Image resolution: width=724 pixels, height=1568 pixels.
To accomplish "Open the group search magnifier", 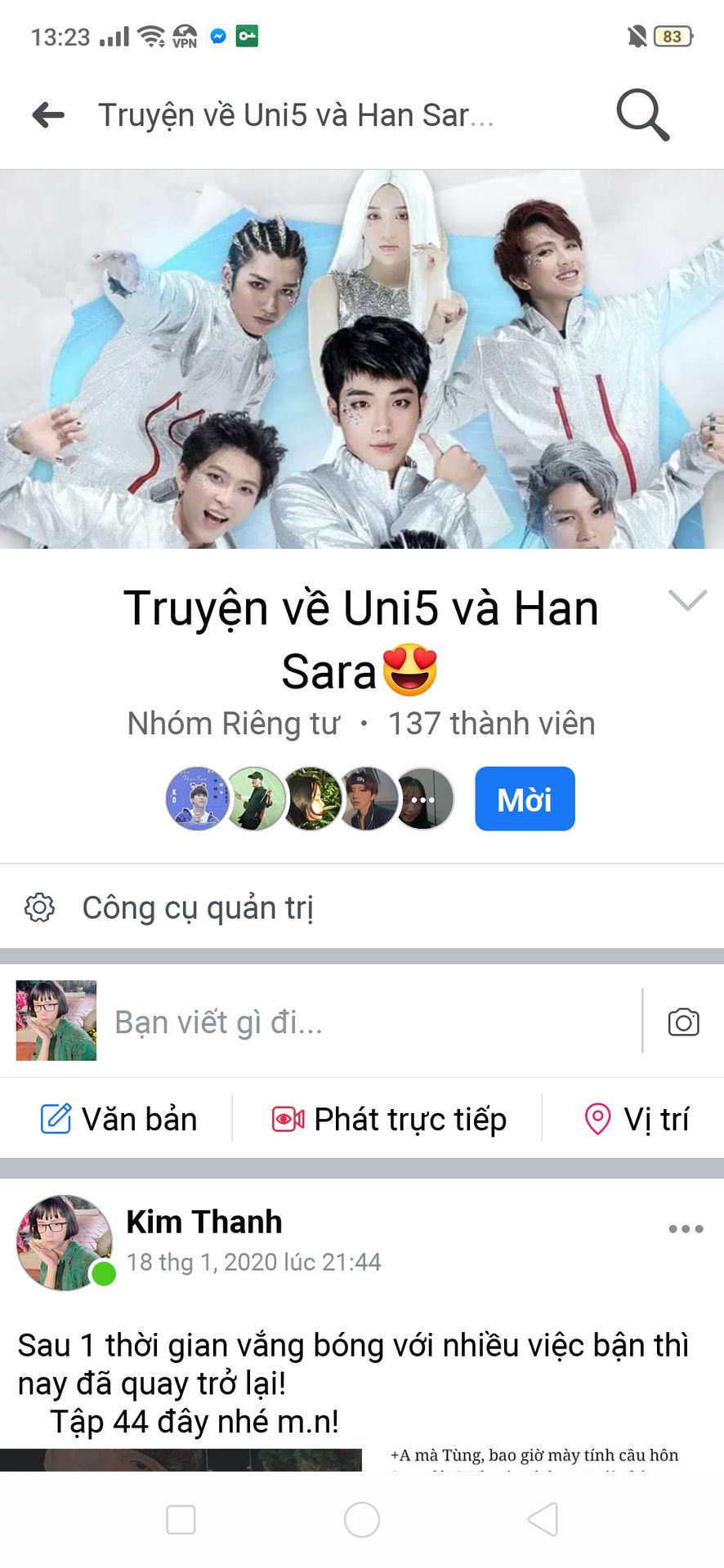I will (x=643, y=115).
